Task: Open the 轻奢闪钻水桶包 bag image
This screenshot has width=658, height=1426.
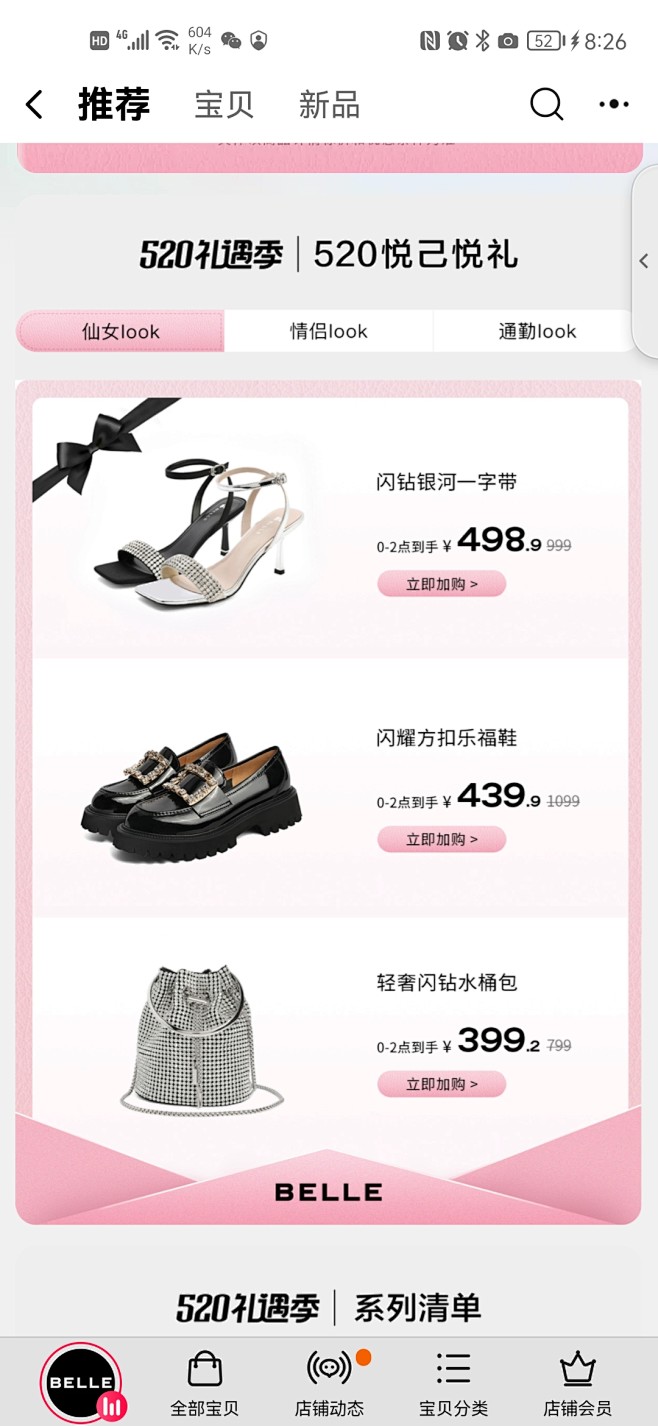Action: pyautogui.click(x=202, y=1041)
